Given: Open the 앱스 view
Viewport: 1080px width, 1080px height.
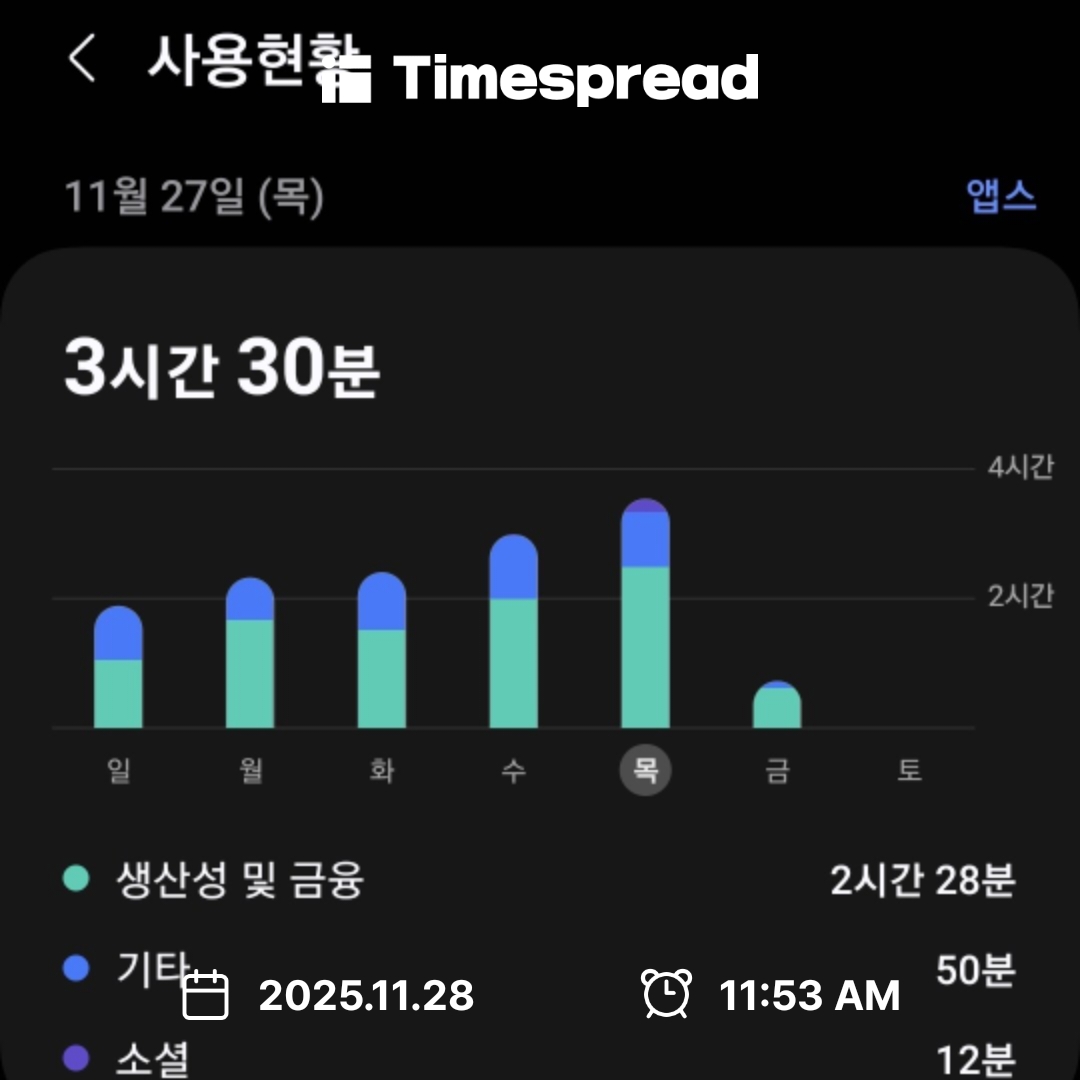Looking at the screenshot, I should pos(1001,197).
